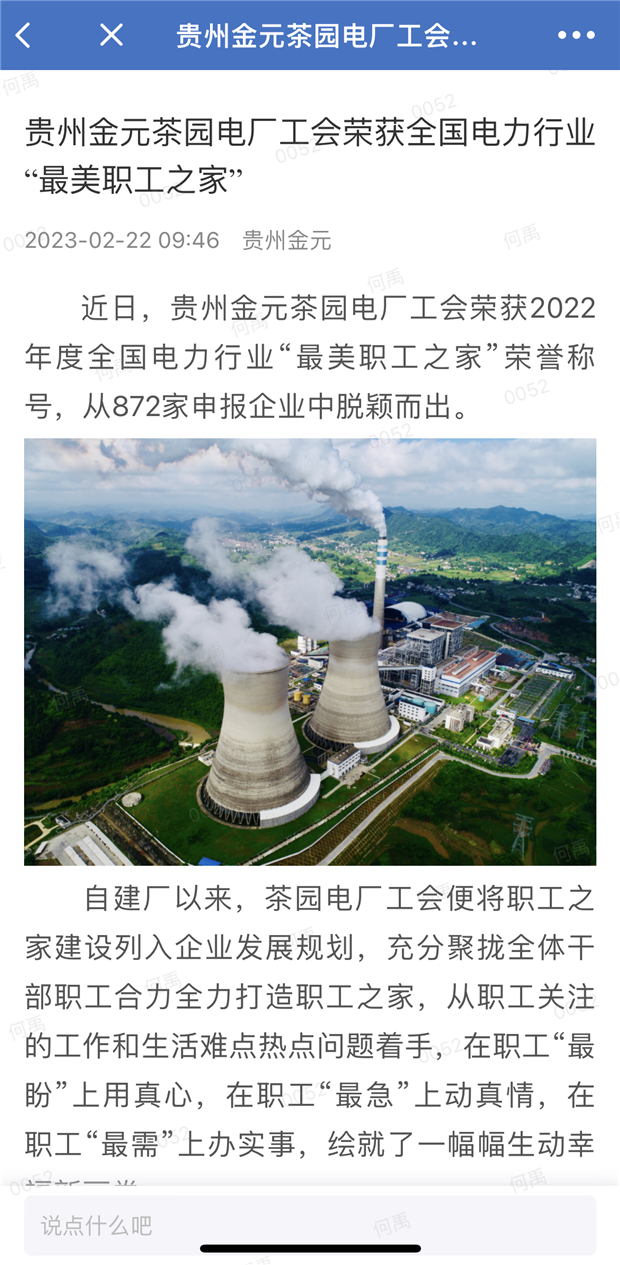
Task: Close the article webview
Action: 111,36
